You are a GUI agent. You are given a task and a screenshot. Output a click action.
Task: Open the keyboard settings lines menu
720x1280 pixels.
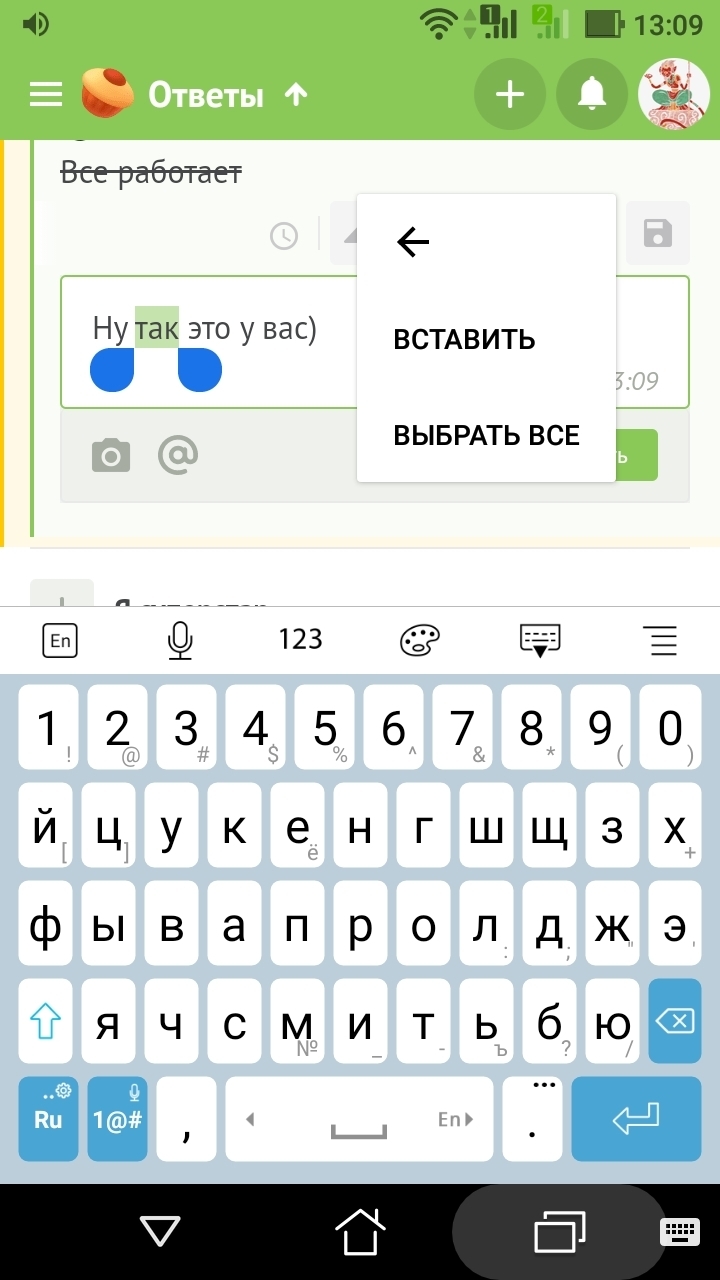point(660,640)
